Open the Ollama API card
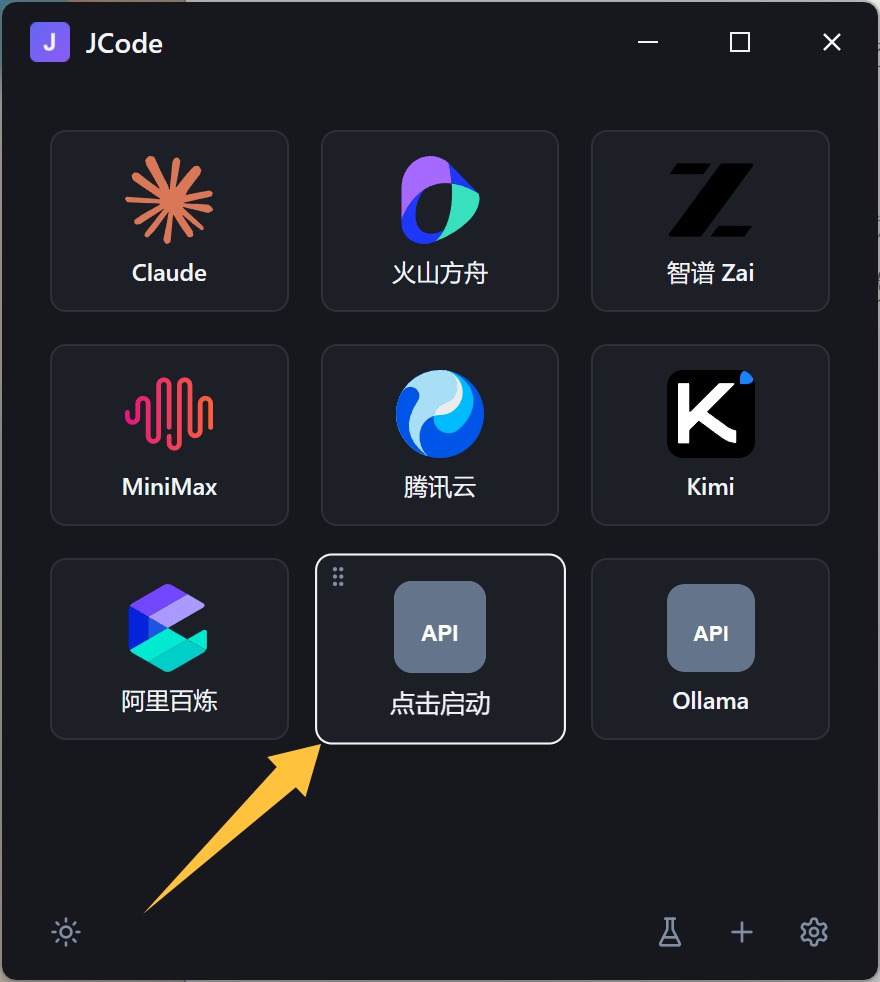Viewport: 880px width, 982px height. pos(710,649)
